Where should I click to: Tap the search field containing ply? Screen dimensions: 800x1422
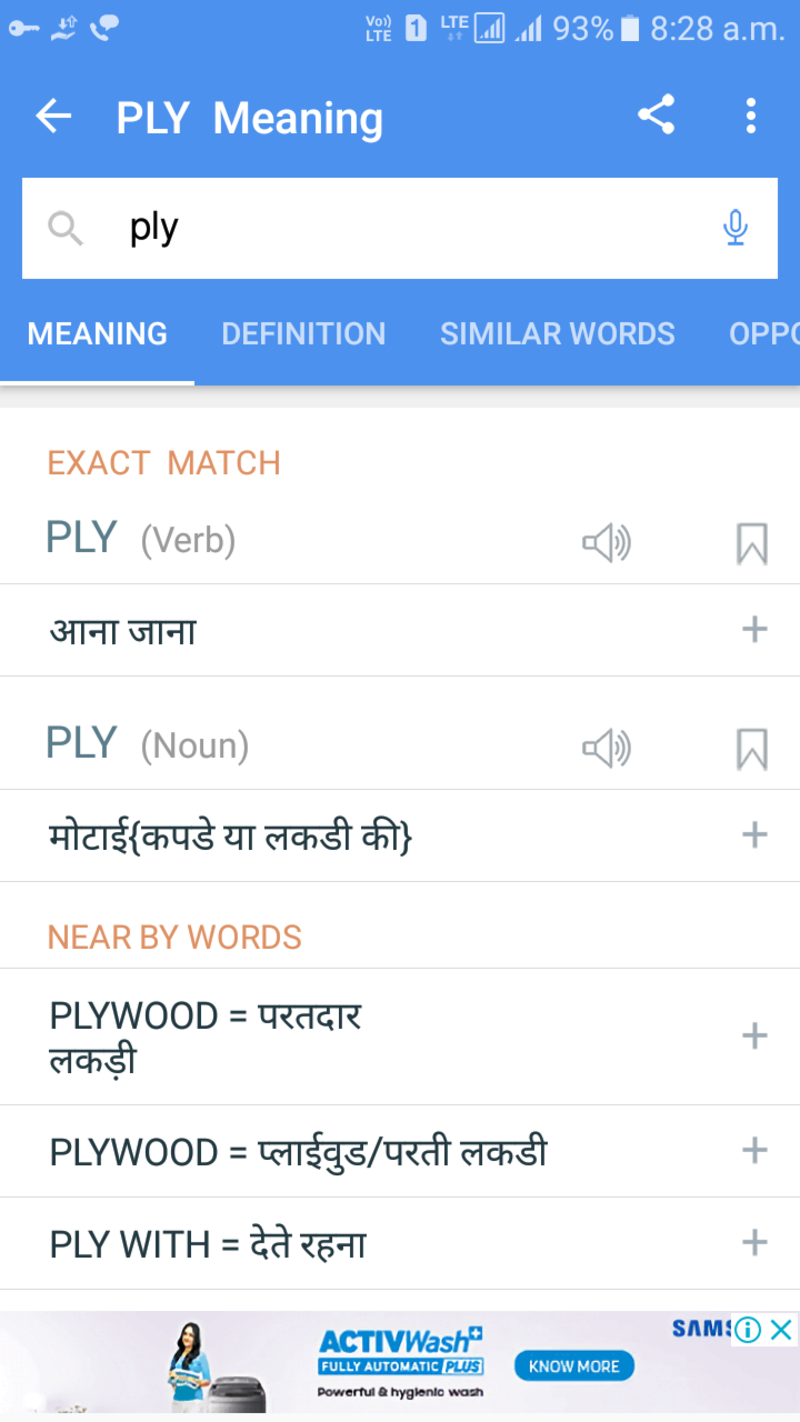coord(400,228)
